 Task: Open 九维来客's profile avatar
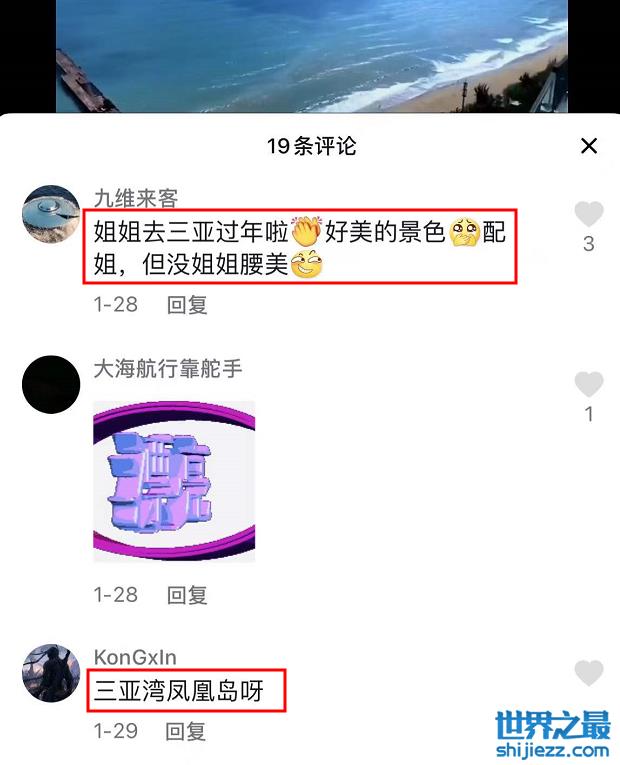coord(51,214)
